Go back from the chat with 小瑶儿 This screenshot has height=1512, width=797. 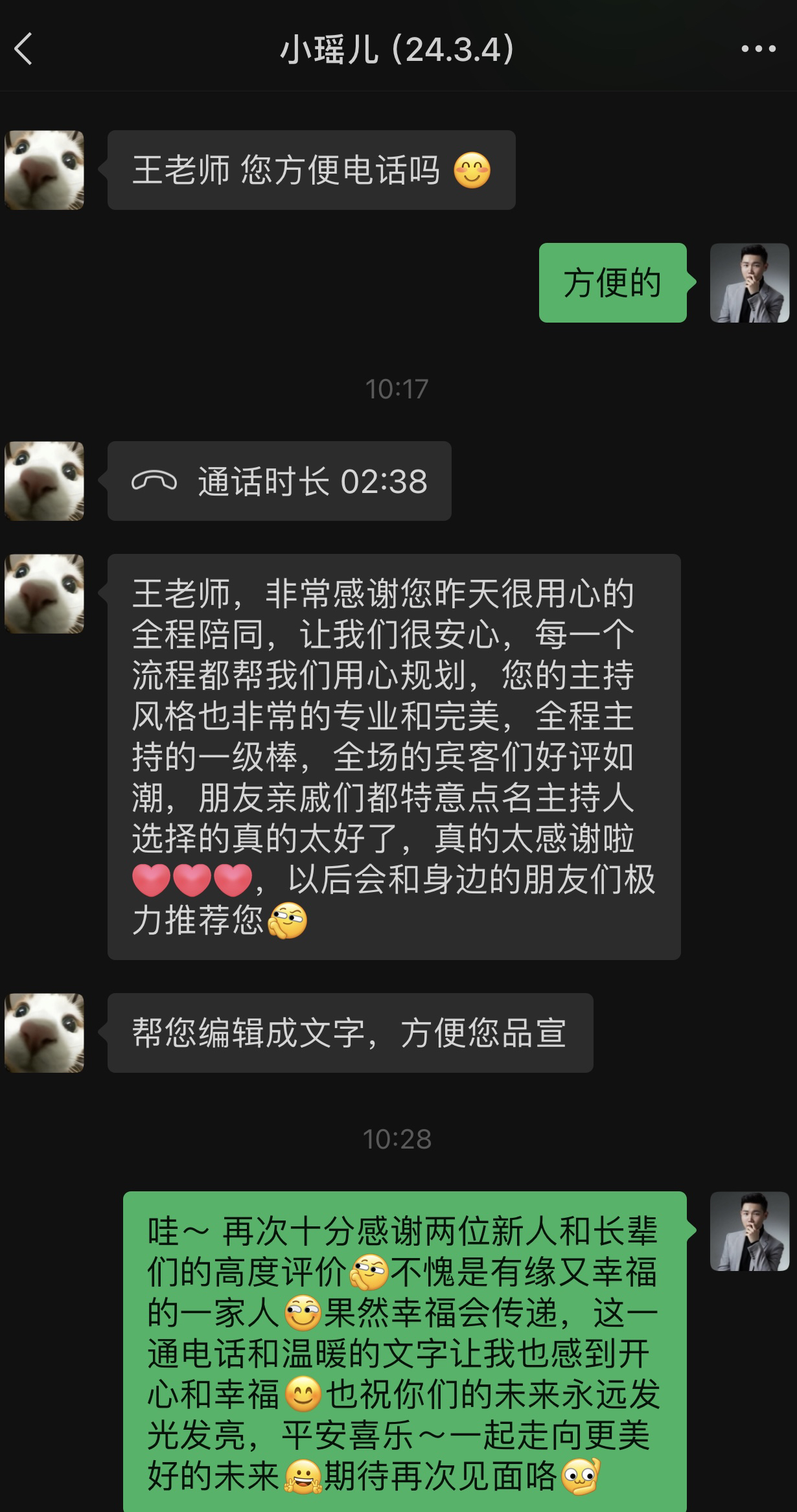[23, 49]
